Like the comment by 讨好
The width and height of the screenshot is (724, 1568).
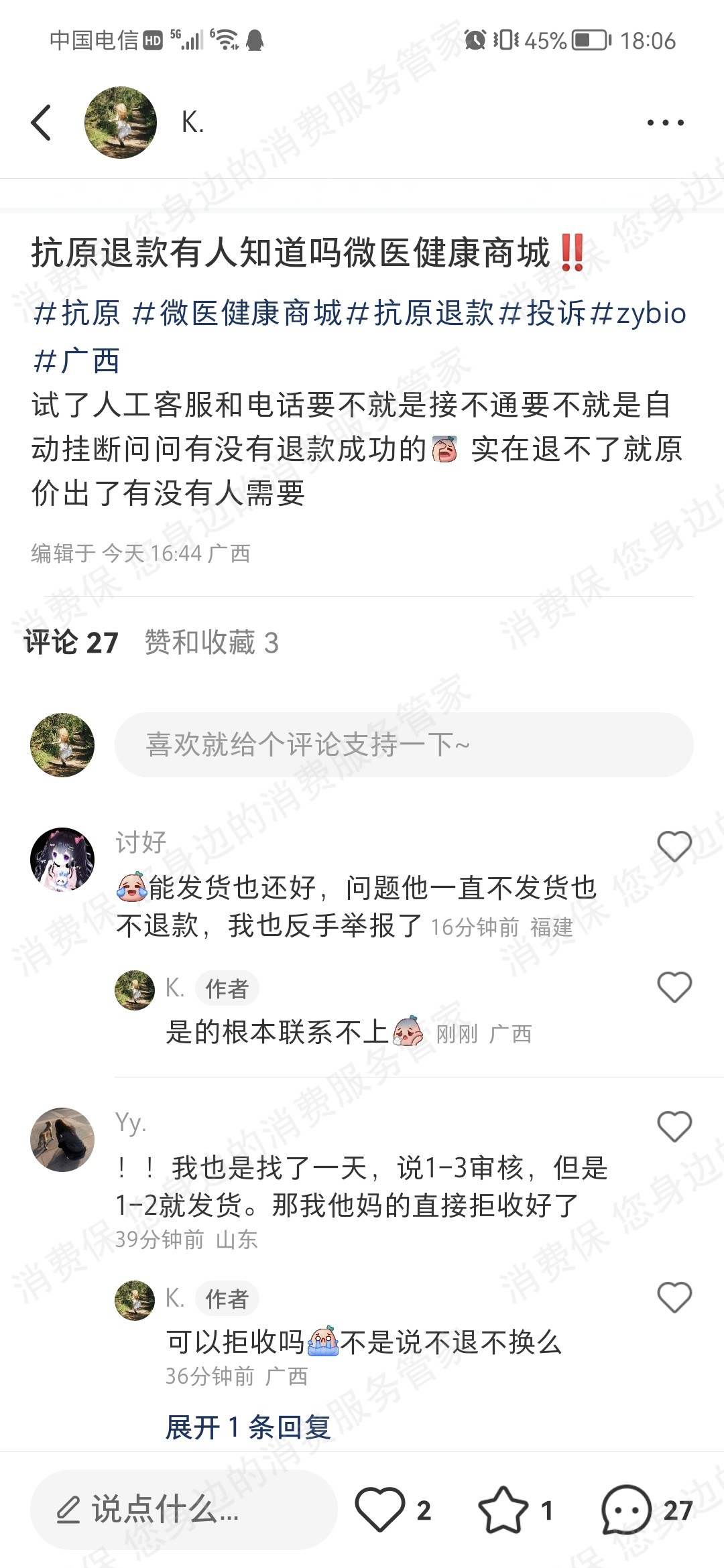click(674, 846)
